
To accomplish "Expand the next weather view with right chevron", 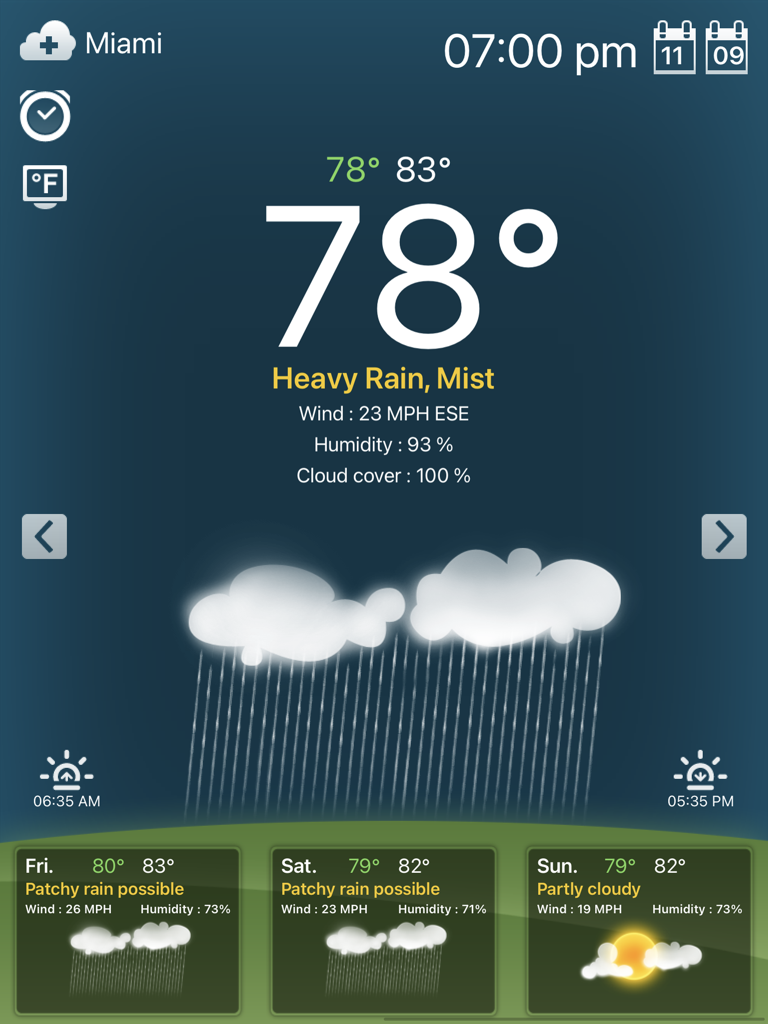I will [723, 537].
